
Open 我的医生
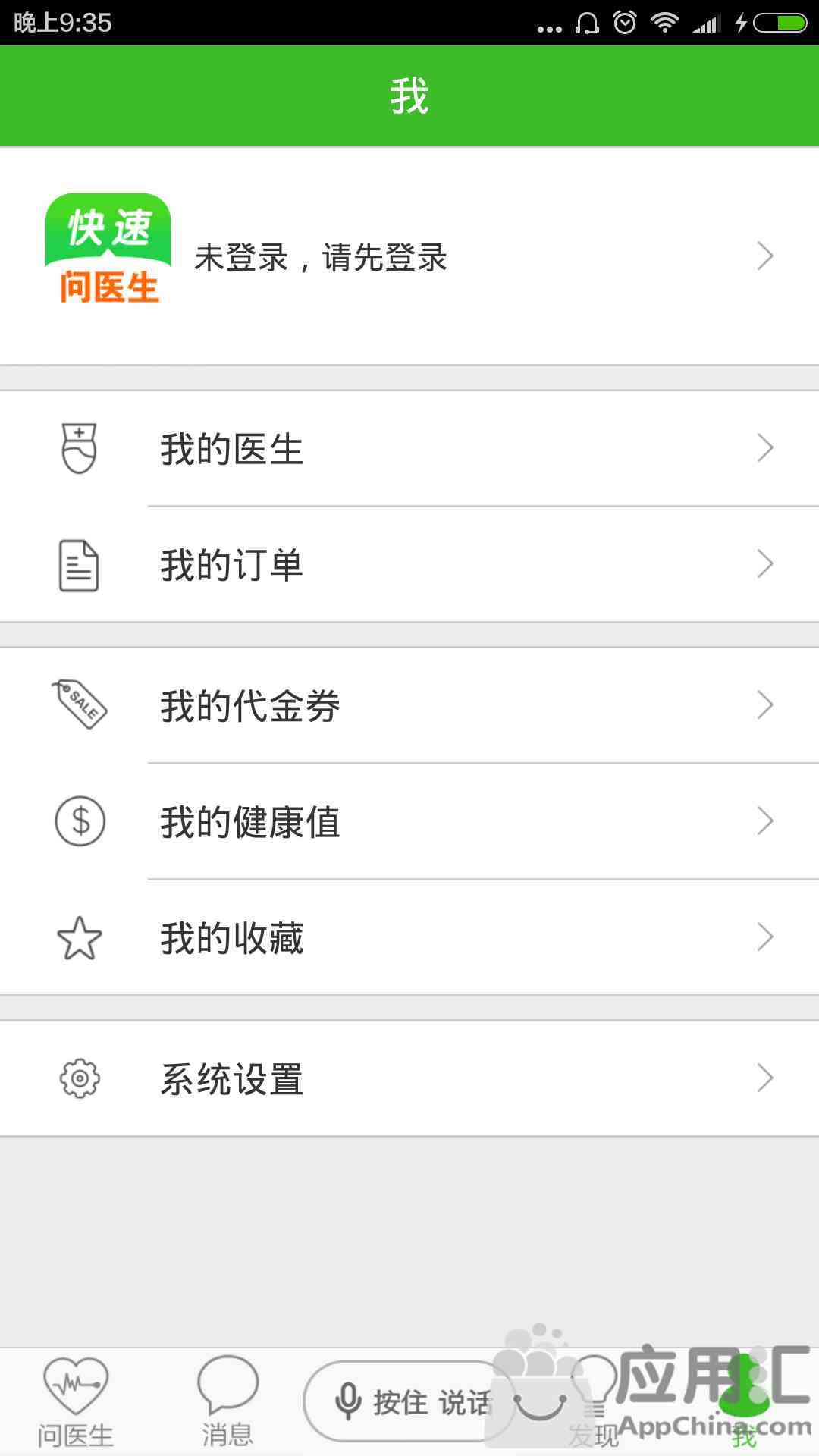tap(409, 448)
